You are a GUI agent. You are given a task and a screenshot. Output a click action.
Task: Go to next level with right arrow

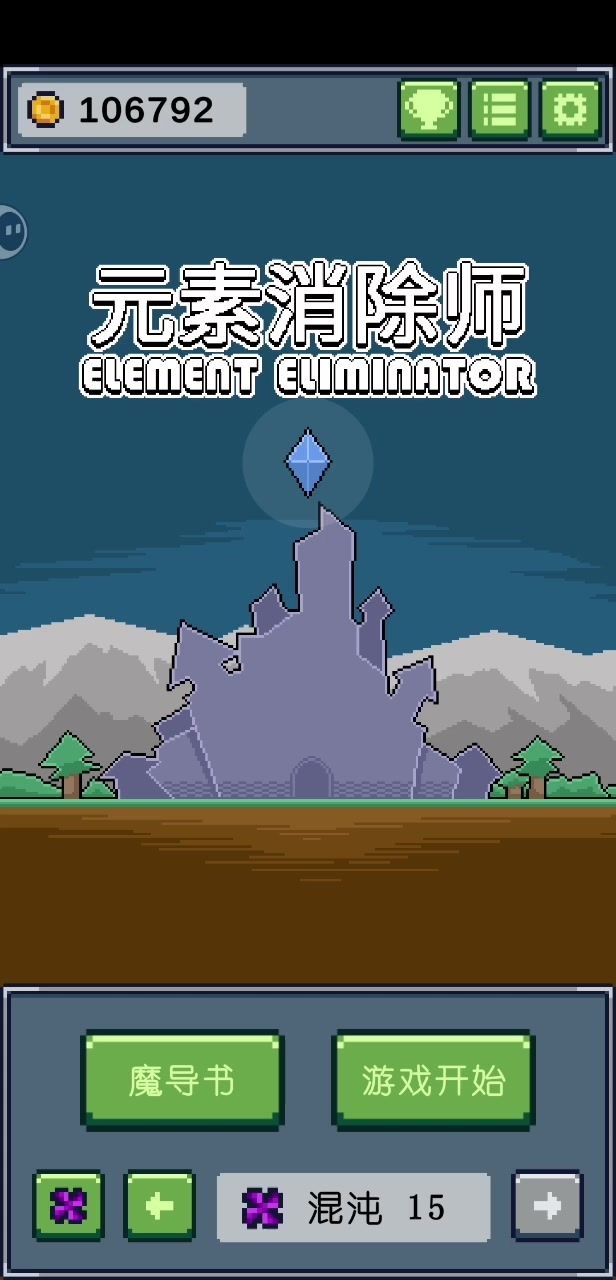[x=547, y=1206]
